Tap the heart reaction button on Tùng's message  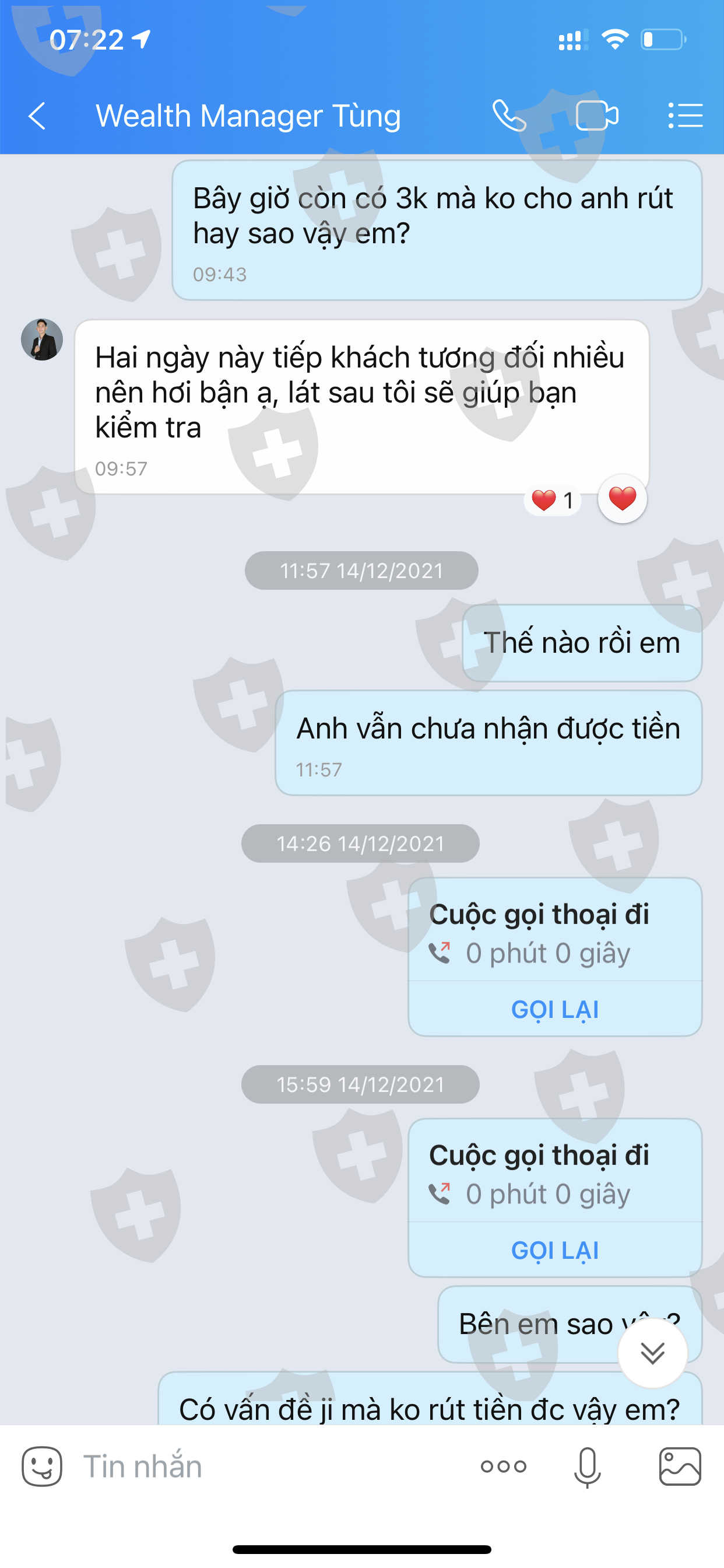tap(622, 499)
